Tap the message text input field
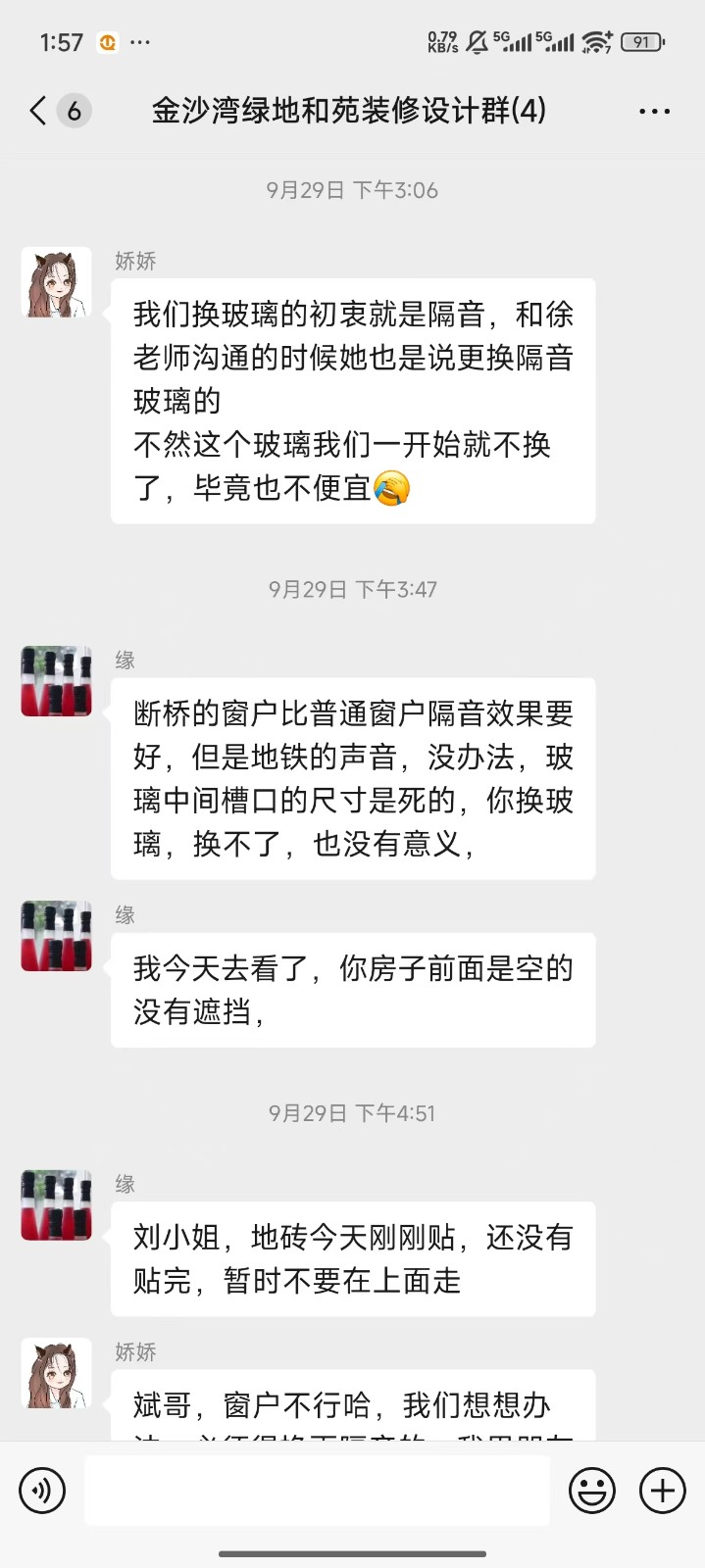 317,1491
